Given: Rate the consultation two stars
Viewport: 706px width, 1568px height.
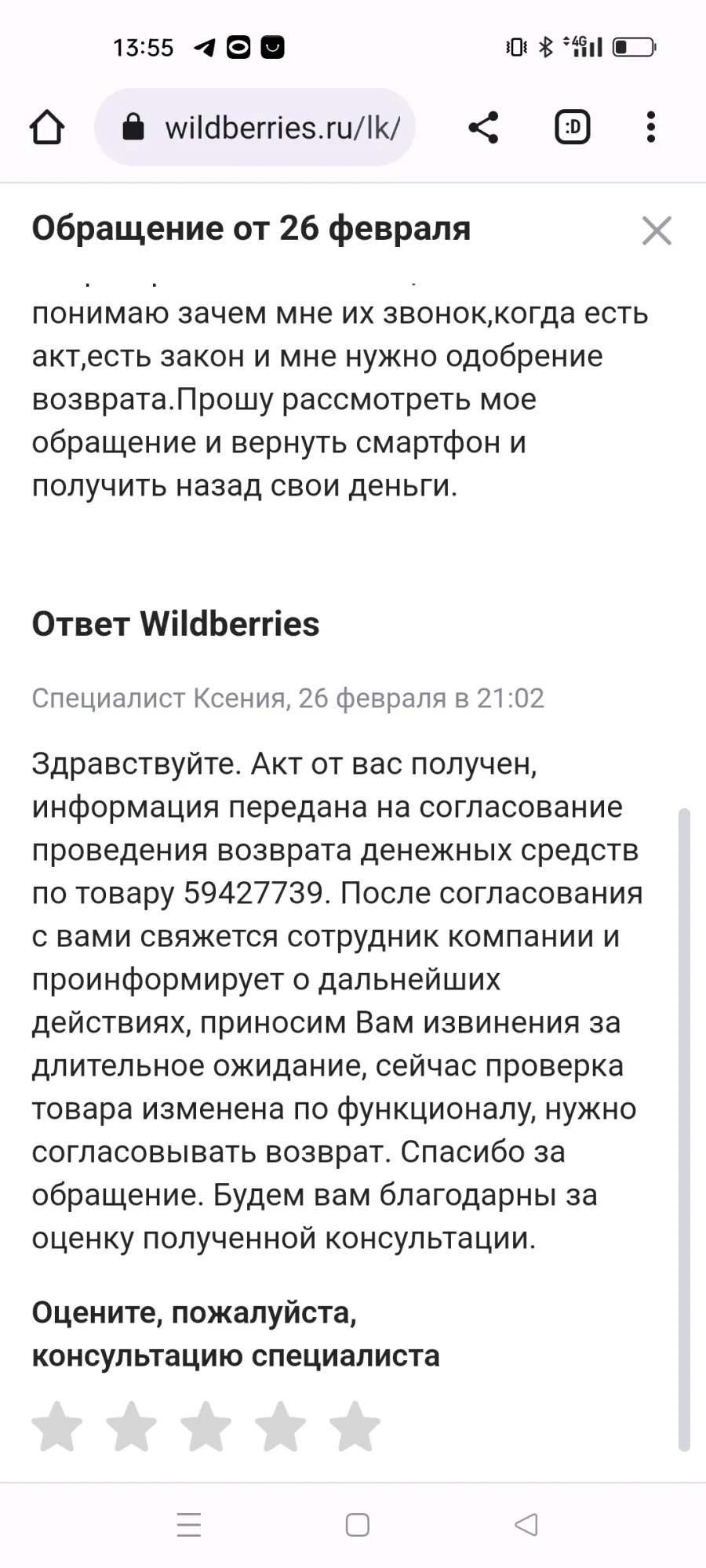Looking at the screenshot, I should coord(132,1426).
